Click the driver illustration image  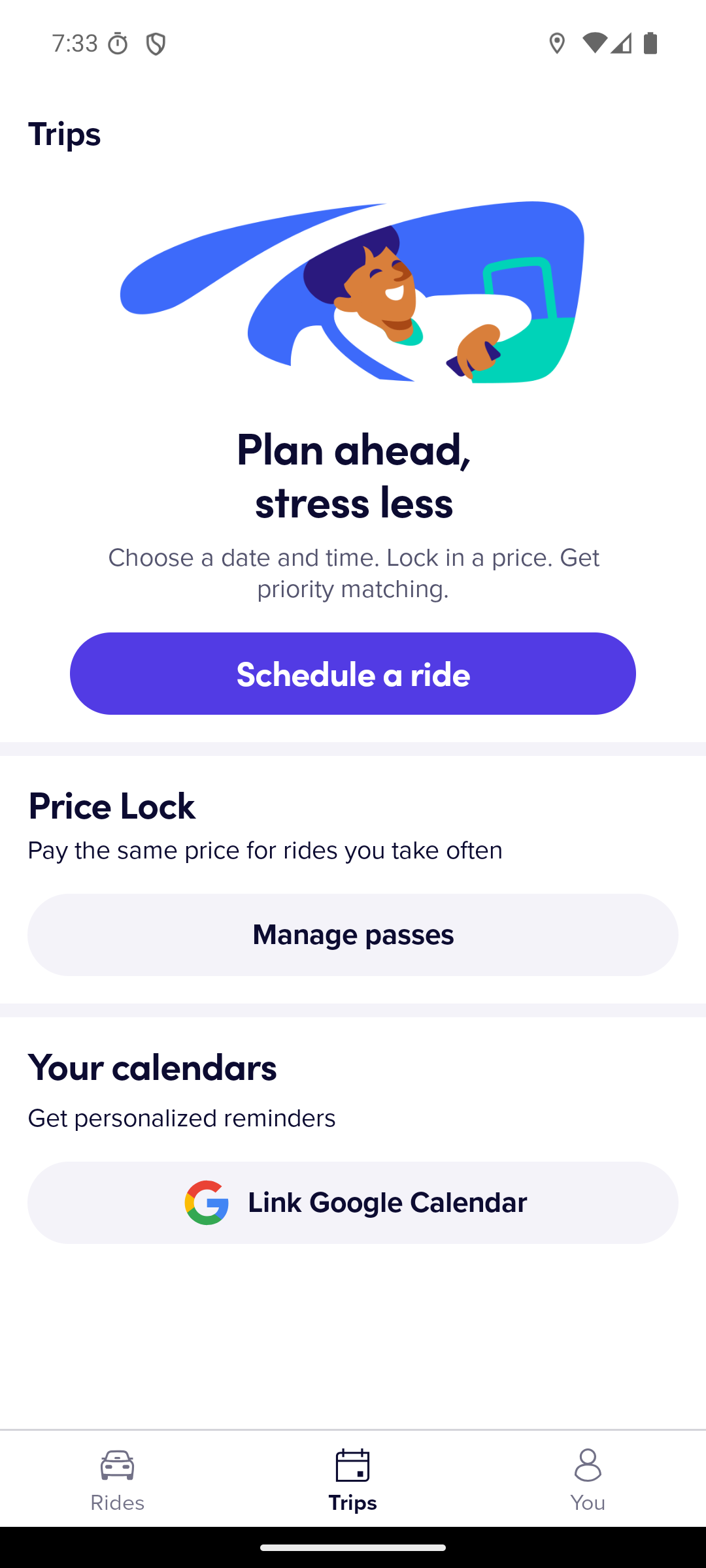352,291
